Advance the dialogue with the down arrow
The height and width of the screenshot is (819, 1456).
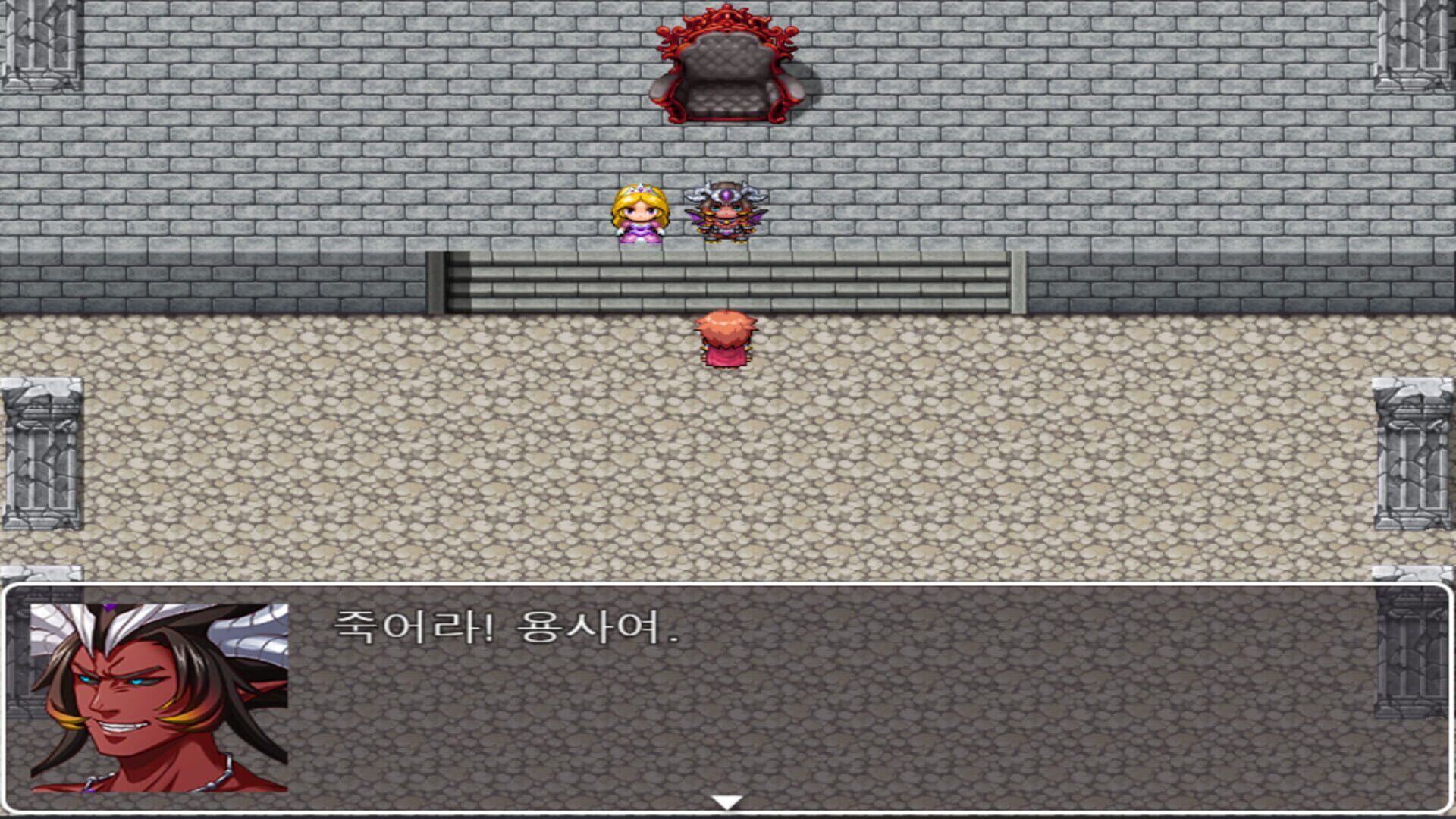(x=727, y=802)
